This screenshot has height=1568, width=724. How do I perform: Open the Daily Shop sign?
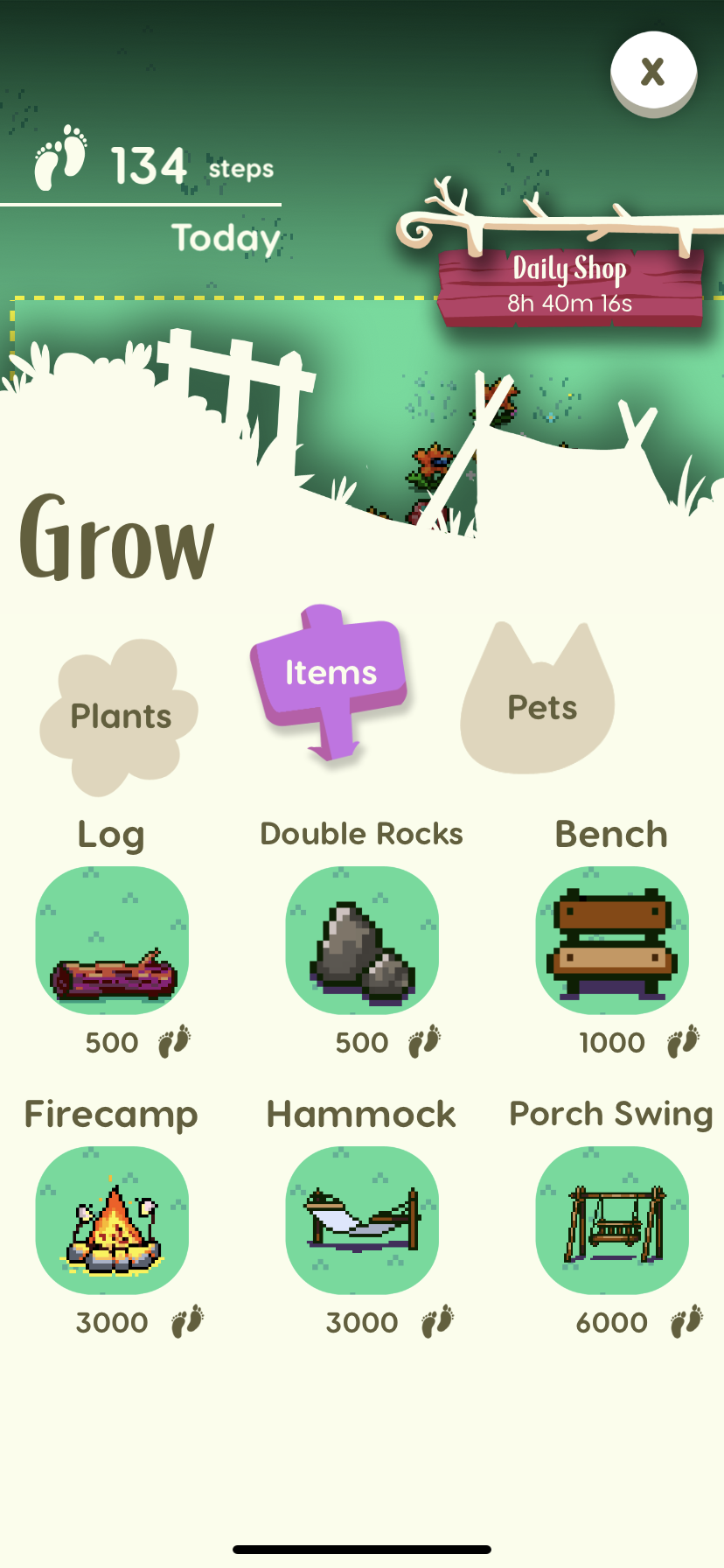click(x=570, y=285)
